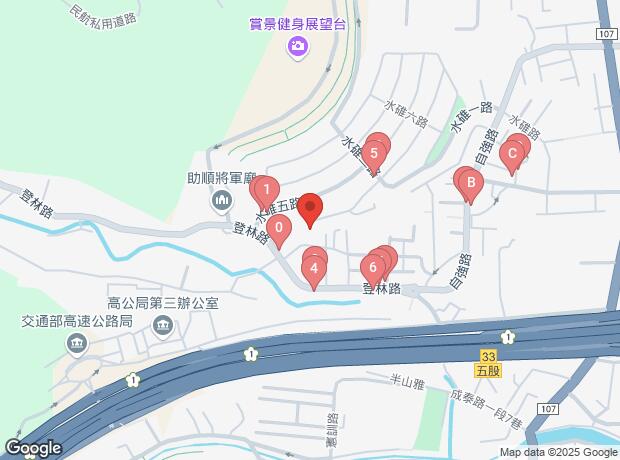Open the marker labeled C
This screenshot has height=460, width=620.
click(512, 153)
